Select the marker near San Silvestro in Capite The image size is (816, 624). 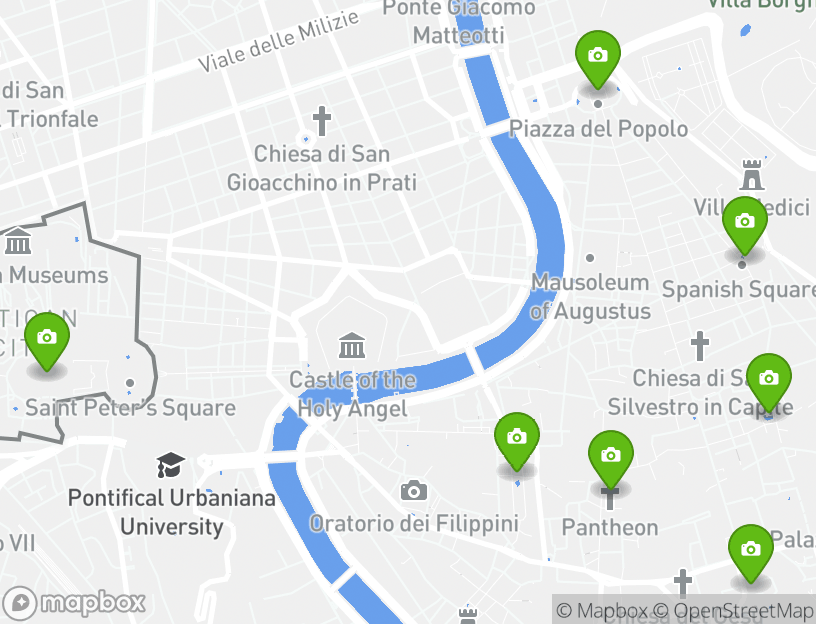pos(768,380)
